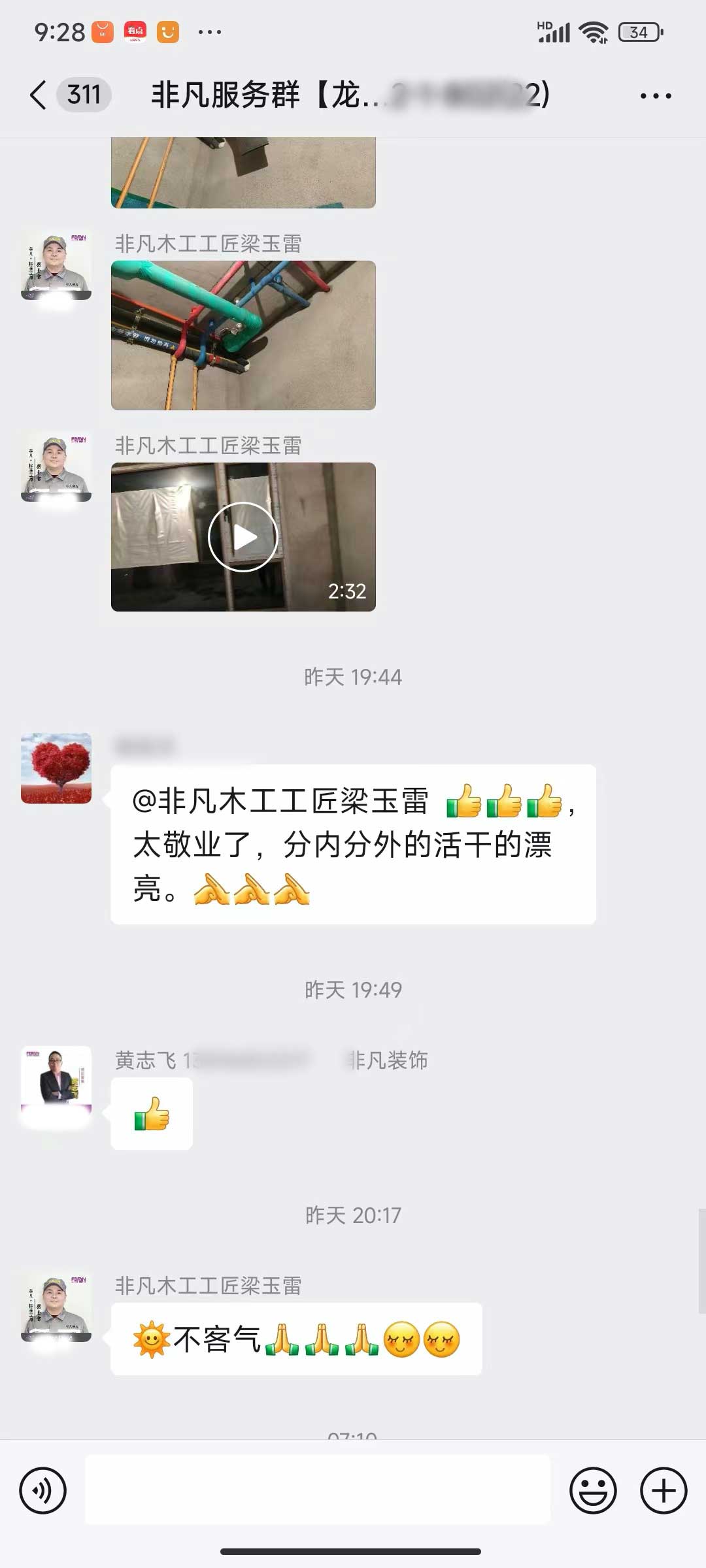Viewport: 706px width, 1568px height.
Task: Tap the message input field
Action: [x=318, y=1491]
